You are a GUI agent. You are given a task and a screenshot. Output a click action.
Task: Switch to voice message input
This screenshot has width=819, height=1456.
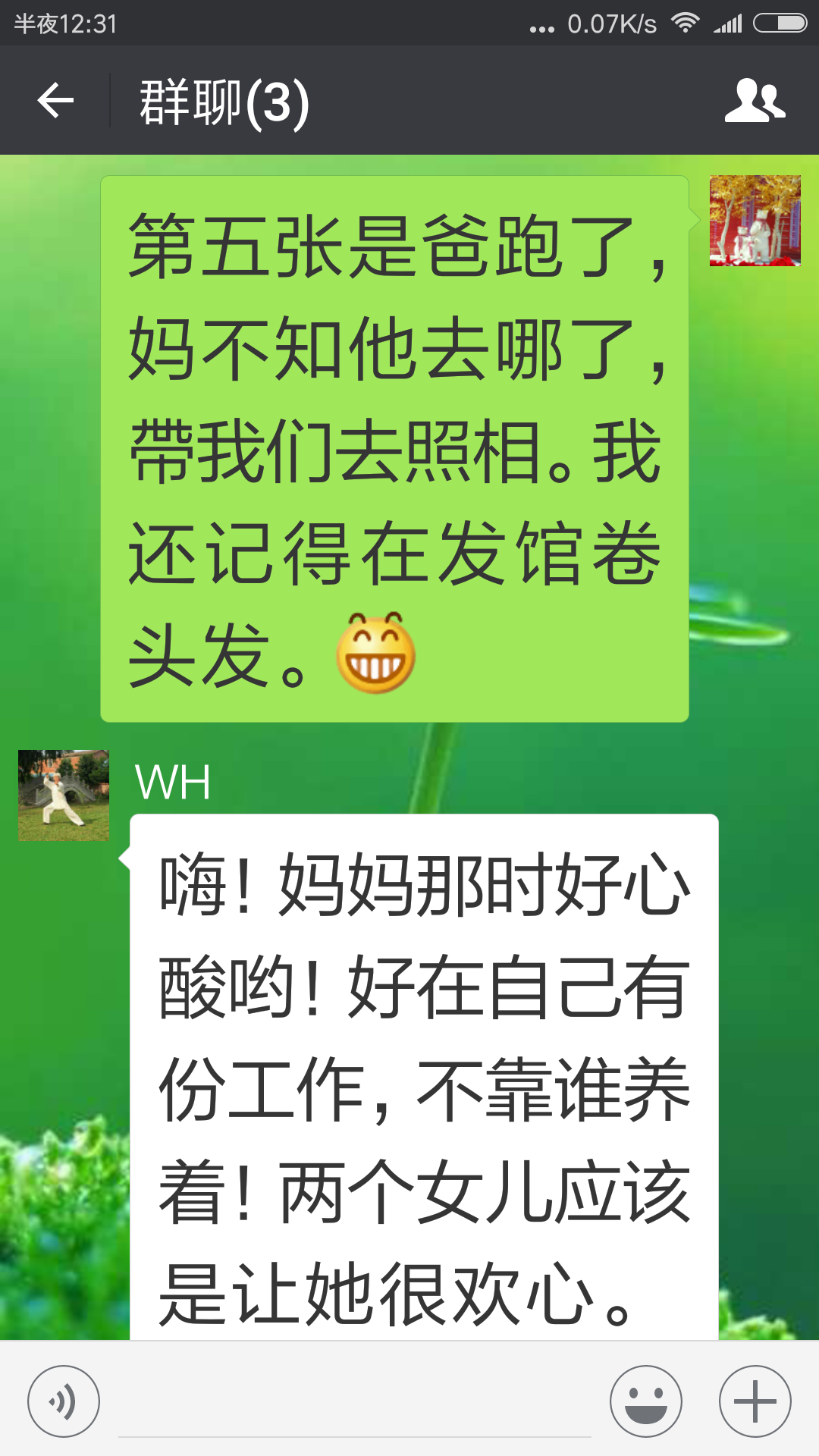pos(64,1401)
